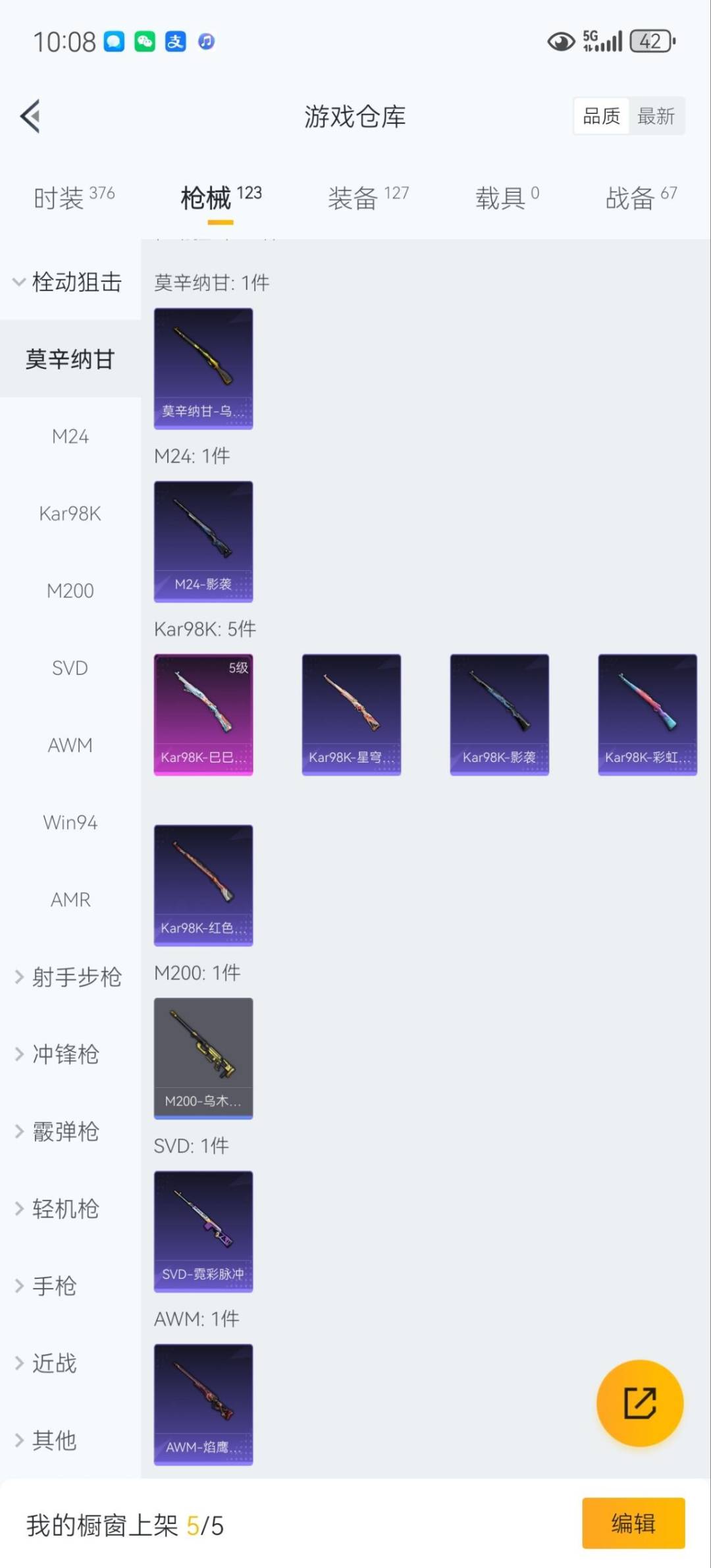The width and height of the screenshot is (711, 1568).
Task: Open Alipay from the status bar
Action: [174, 41]
